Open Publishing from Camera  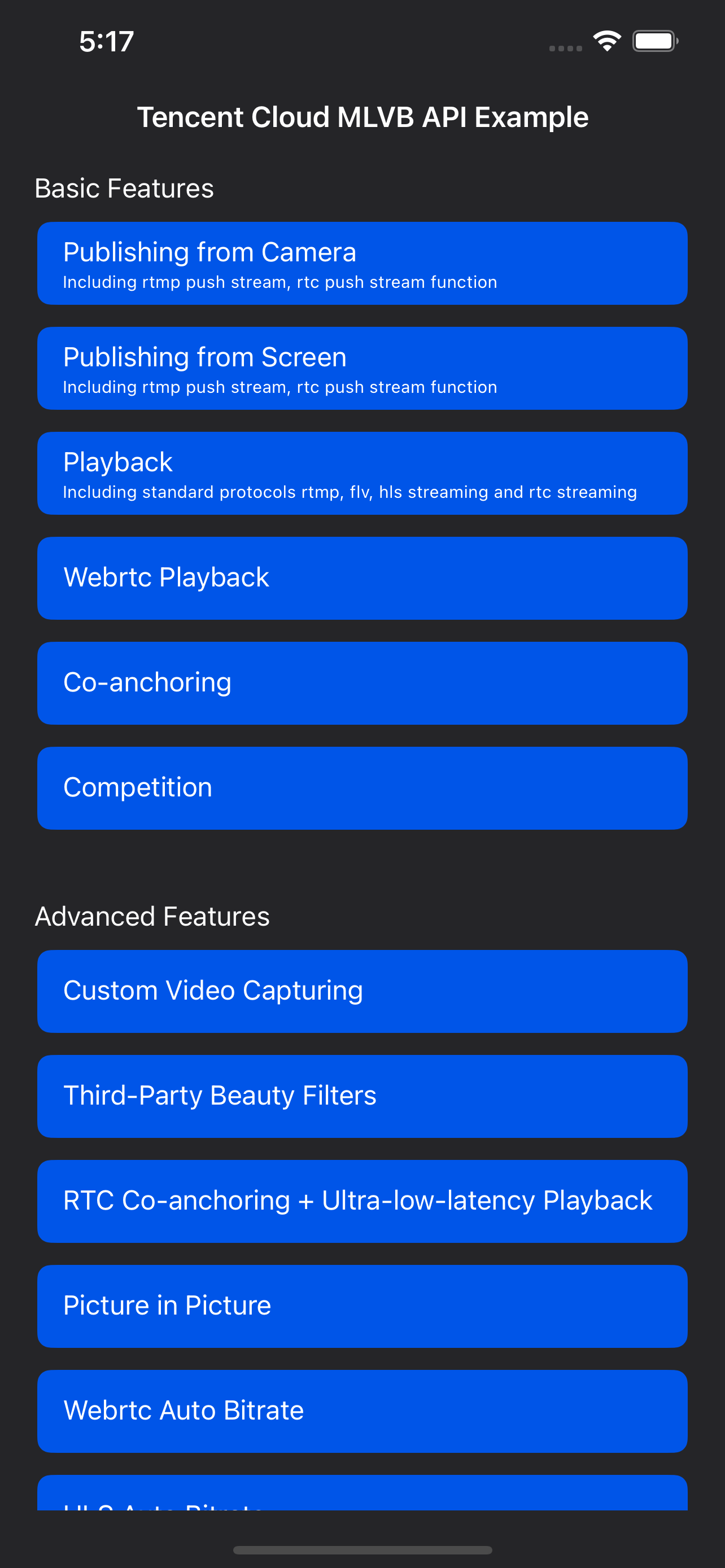pos(362,264)
